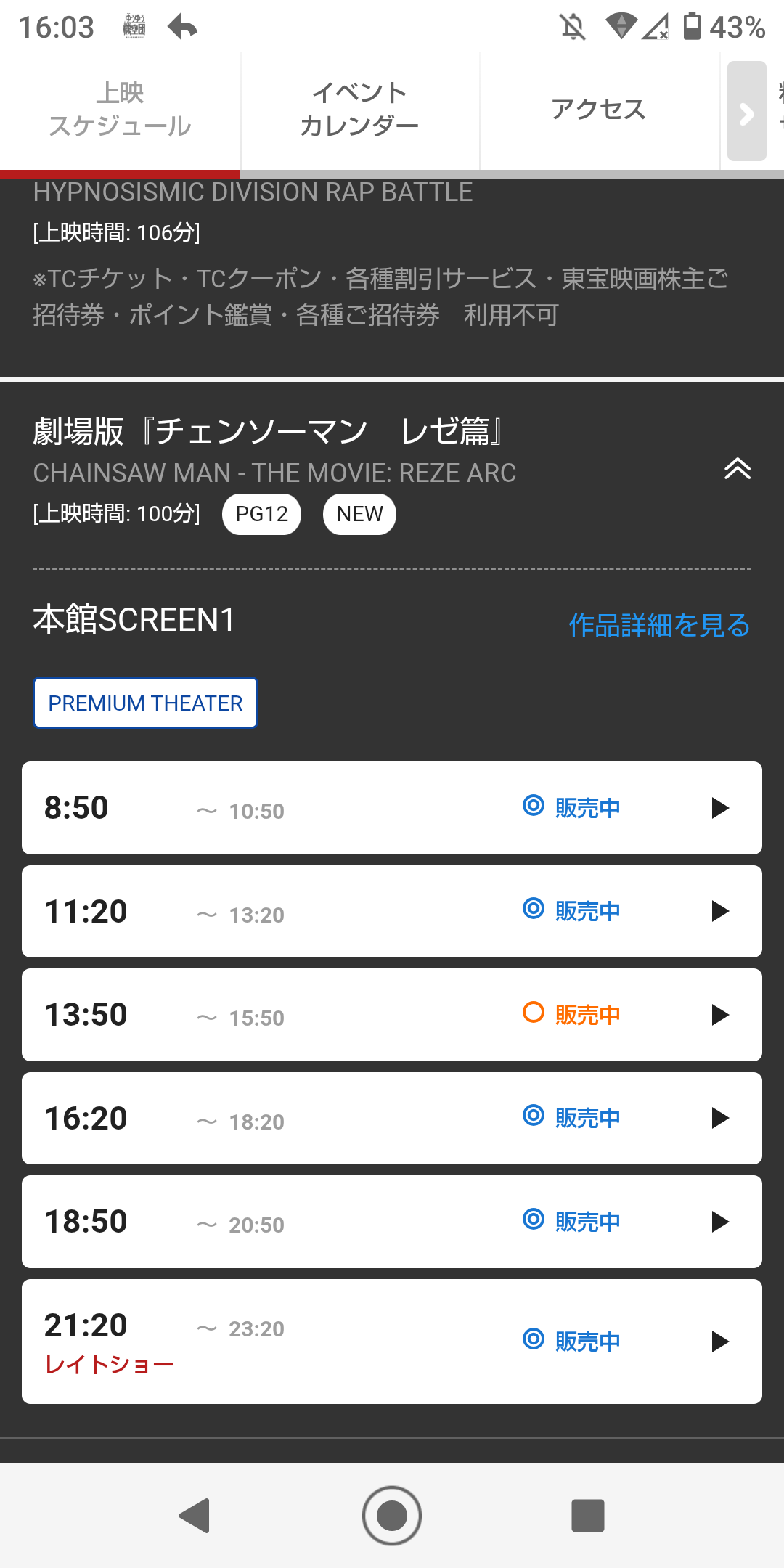
Task: Show more tabs with the right arrow
Action: [x=746, y=113]
